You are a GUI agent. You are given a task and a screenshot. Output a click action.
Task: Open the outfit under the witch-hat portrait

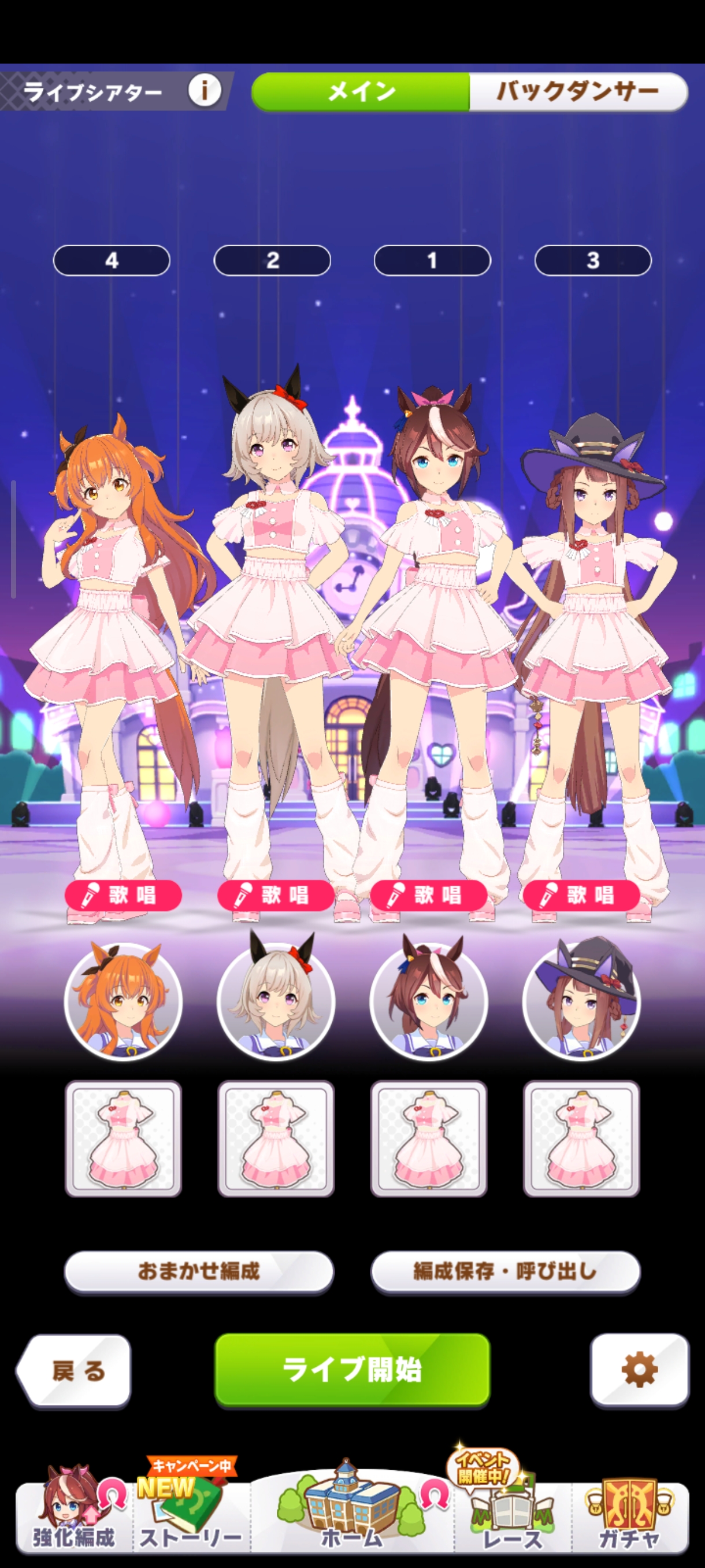coord(581,1138)
